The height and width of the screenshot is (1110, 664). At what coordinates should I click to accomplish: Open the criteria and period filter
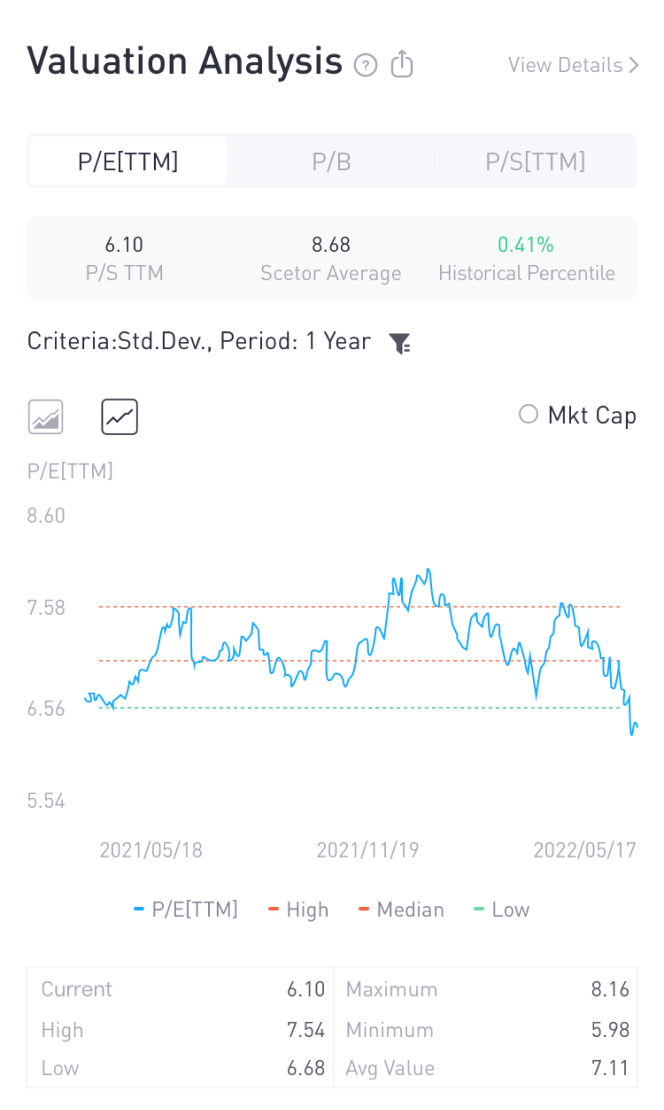click(x=400, y=343)
